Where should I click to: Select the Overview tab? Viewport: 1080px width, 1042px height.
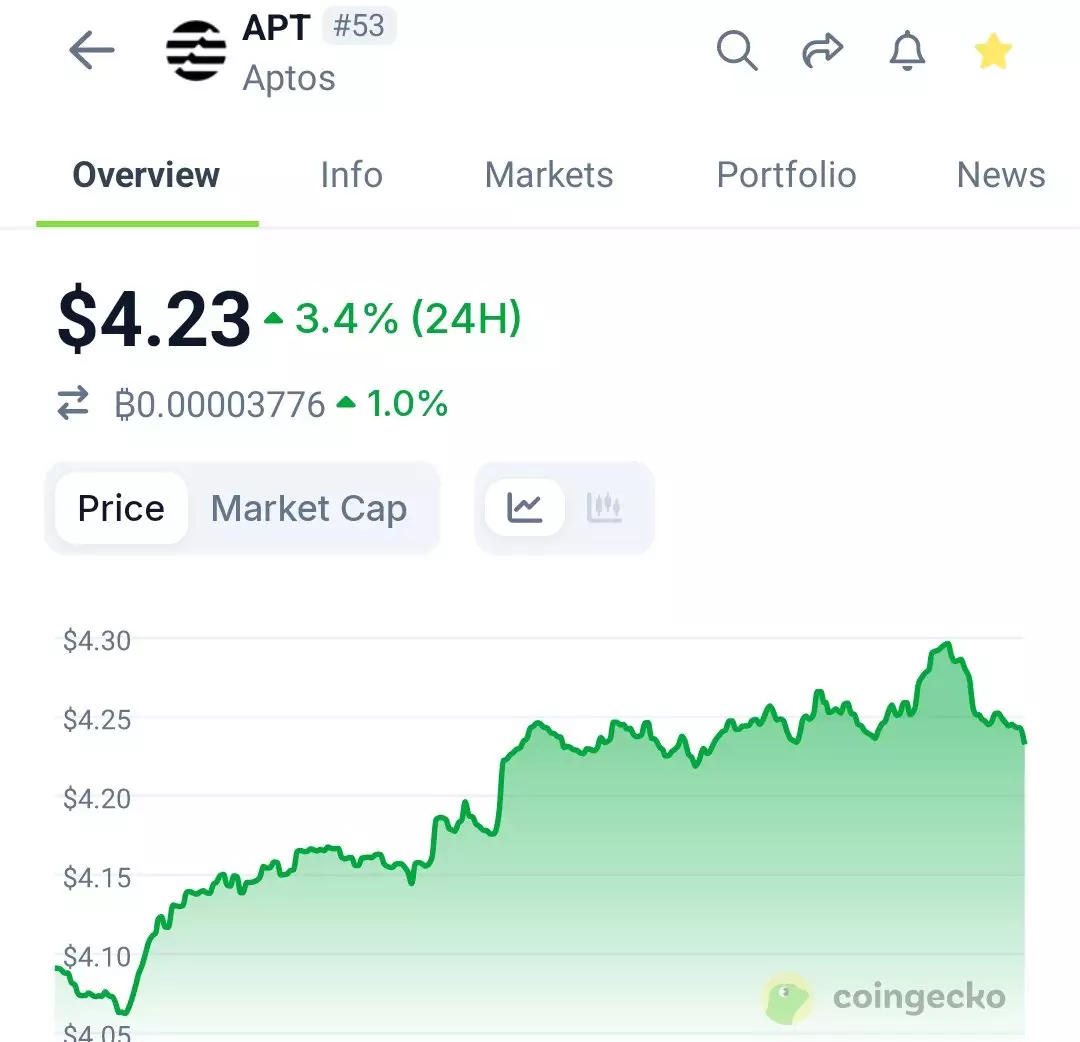(146, 175)
